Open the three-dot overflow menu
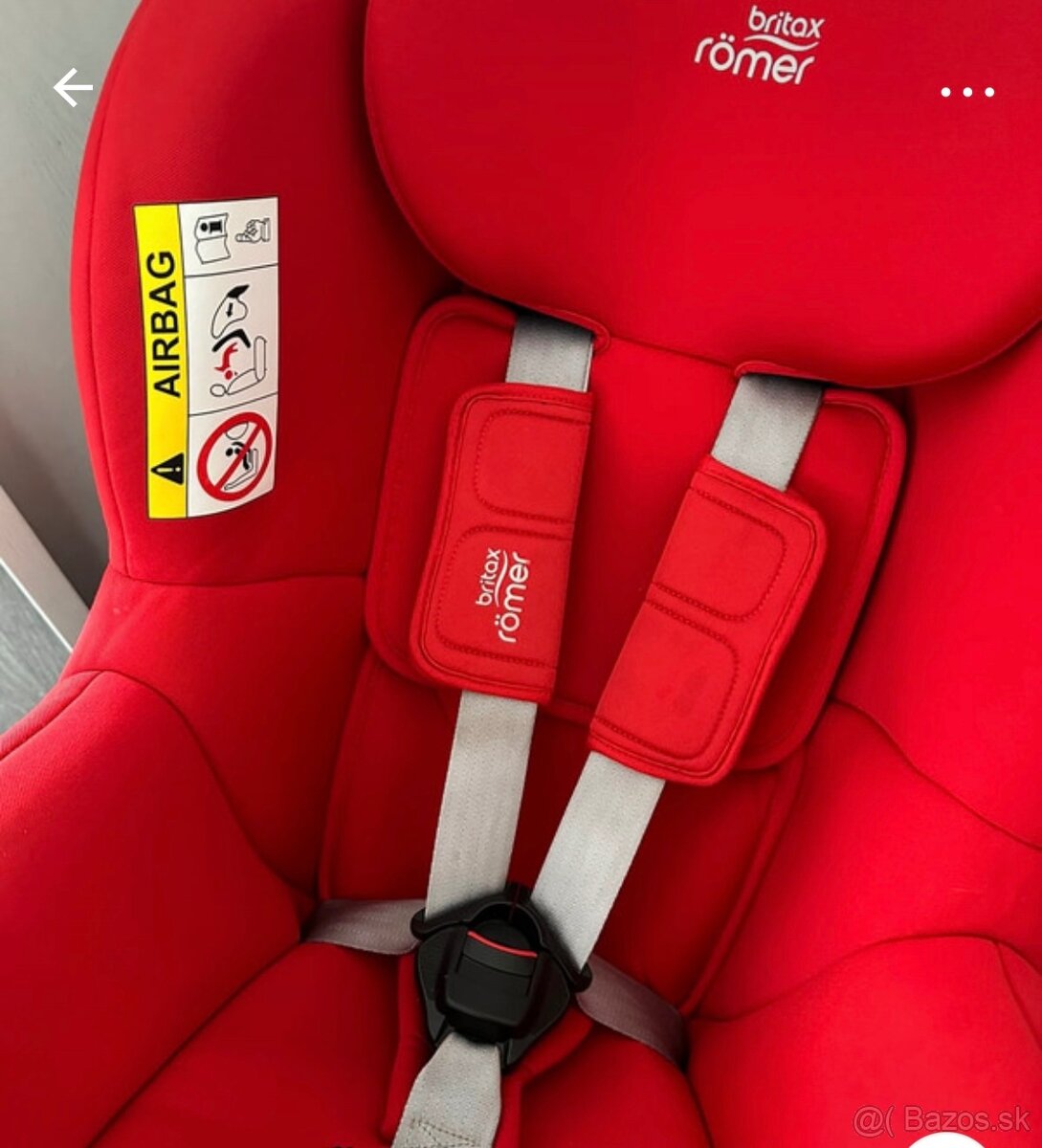Image resolution: width=1042 pixels, height=1148 pixels. pyautogui.click(x=966, y=93)
